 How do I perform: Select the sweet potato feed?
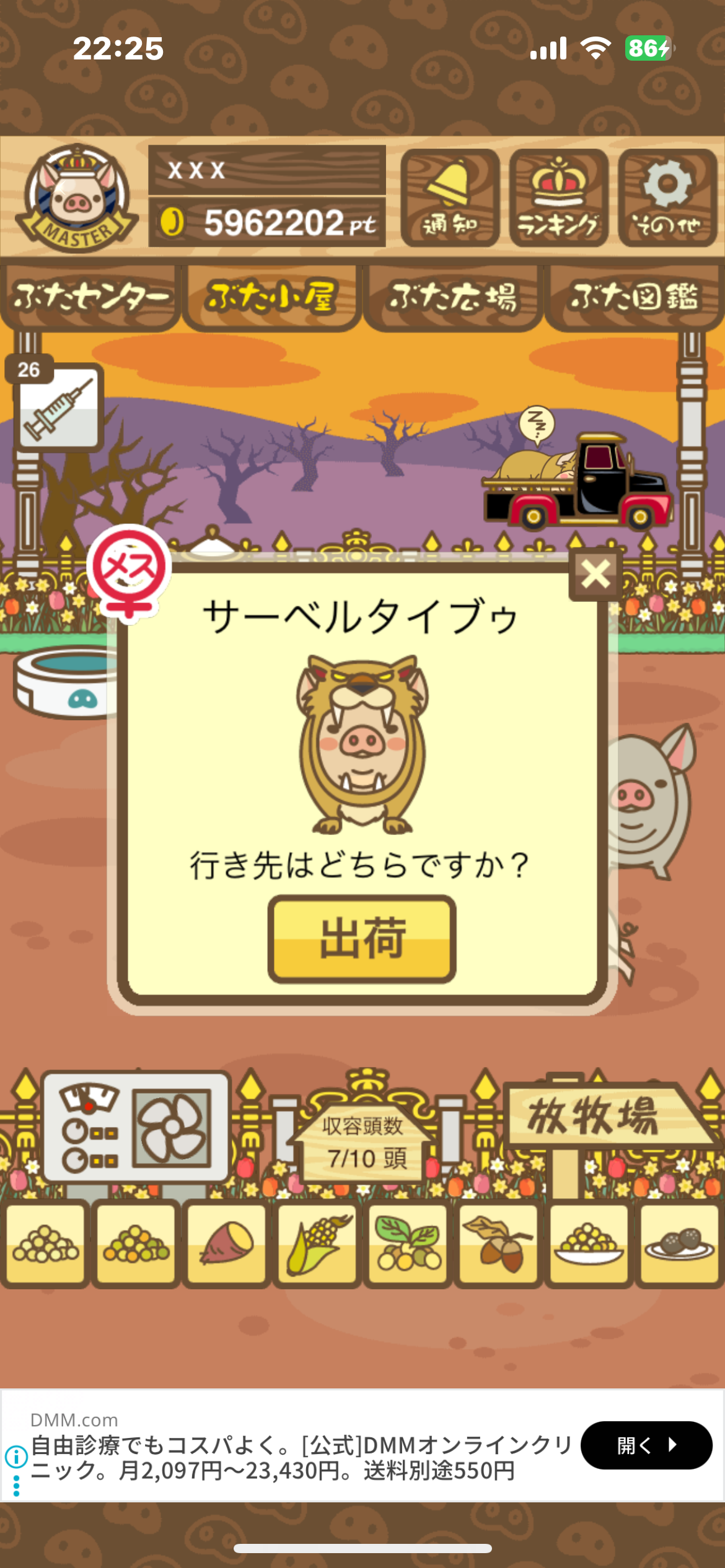pyautogui.click(x=227, y=1244)
